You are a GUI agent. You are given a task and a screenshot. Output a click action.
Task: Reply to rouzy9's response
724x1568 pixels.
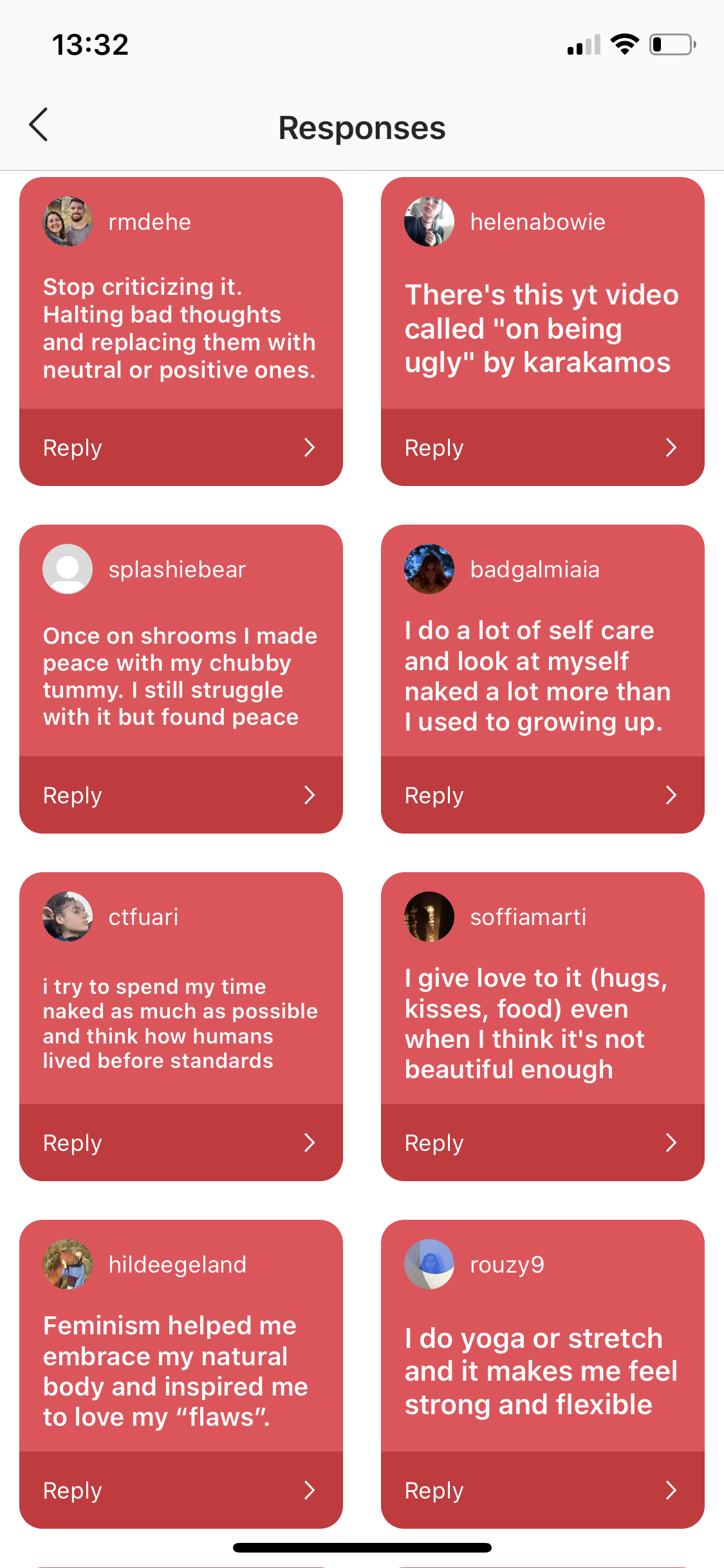pyautogui.click(x=542, y=1490)
